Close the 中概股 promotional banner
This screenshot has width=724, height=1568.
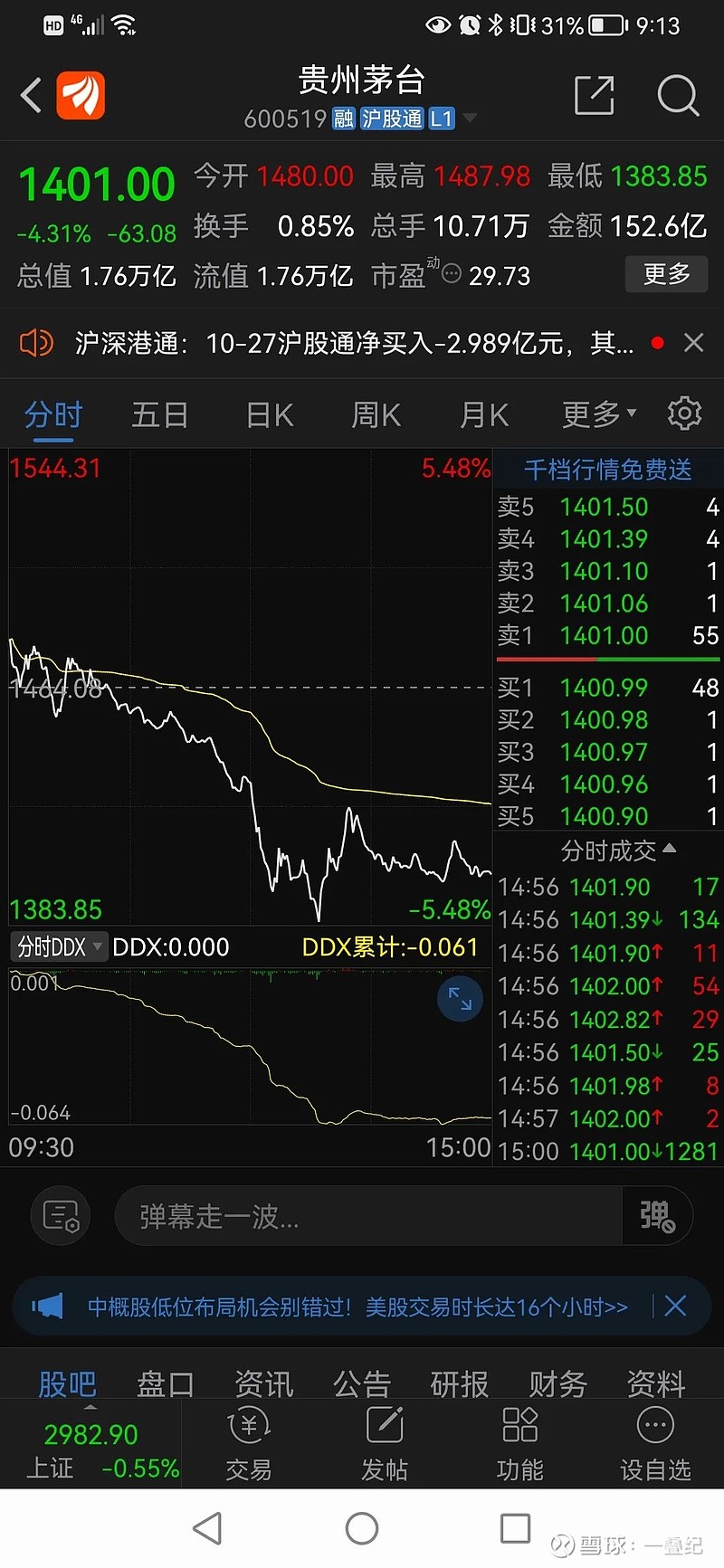pyautogui.click(x=675, y=1306)
